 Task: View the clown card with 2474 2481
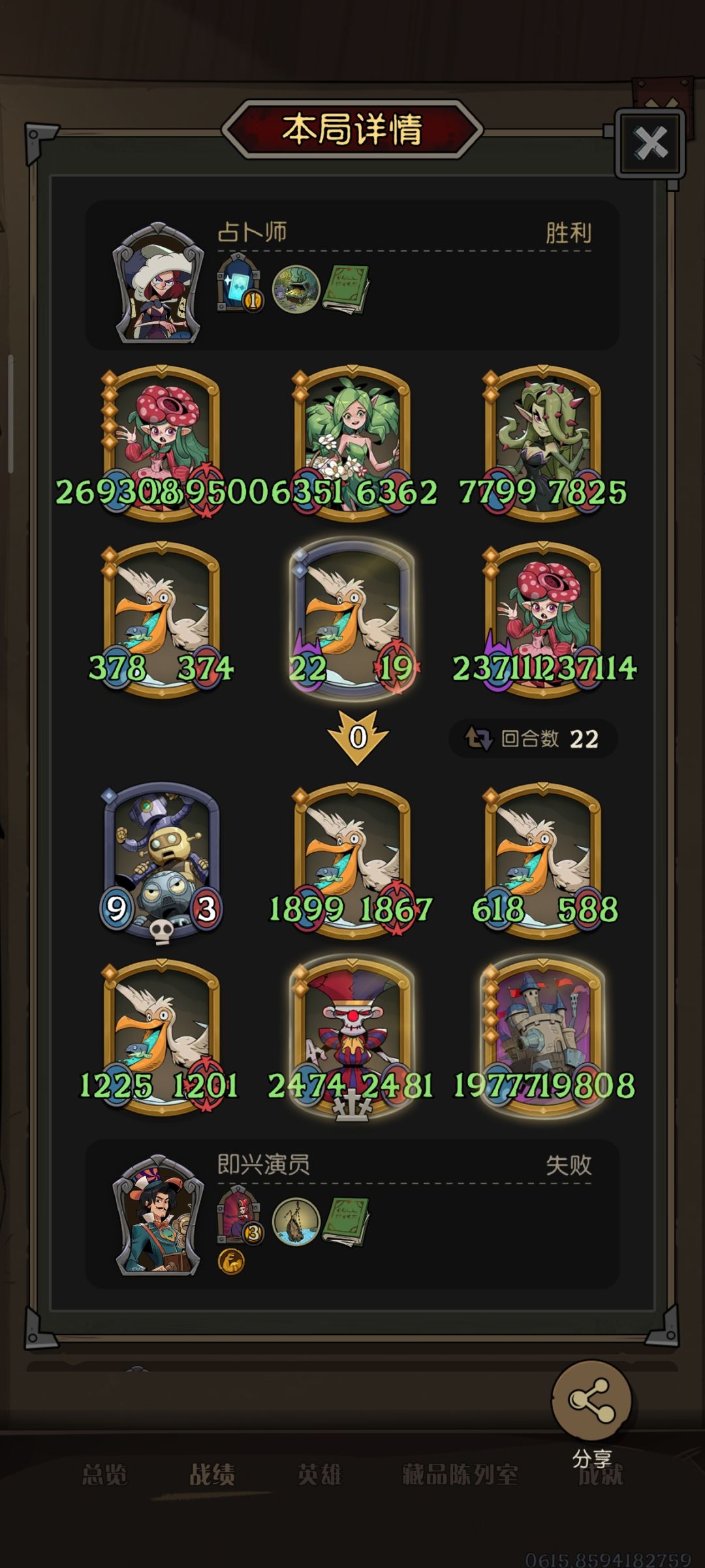[x=352, y=1038]
